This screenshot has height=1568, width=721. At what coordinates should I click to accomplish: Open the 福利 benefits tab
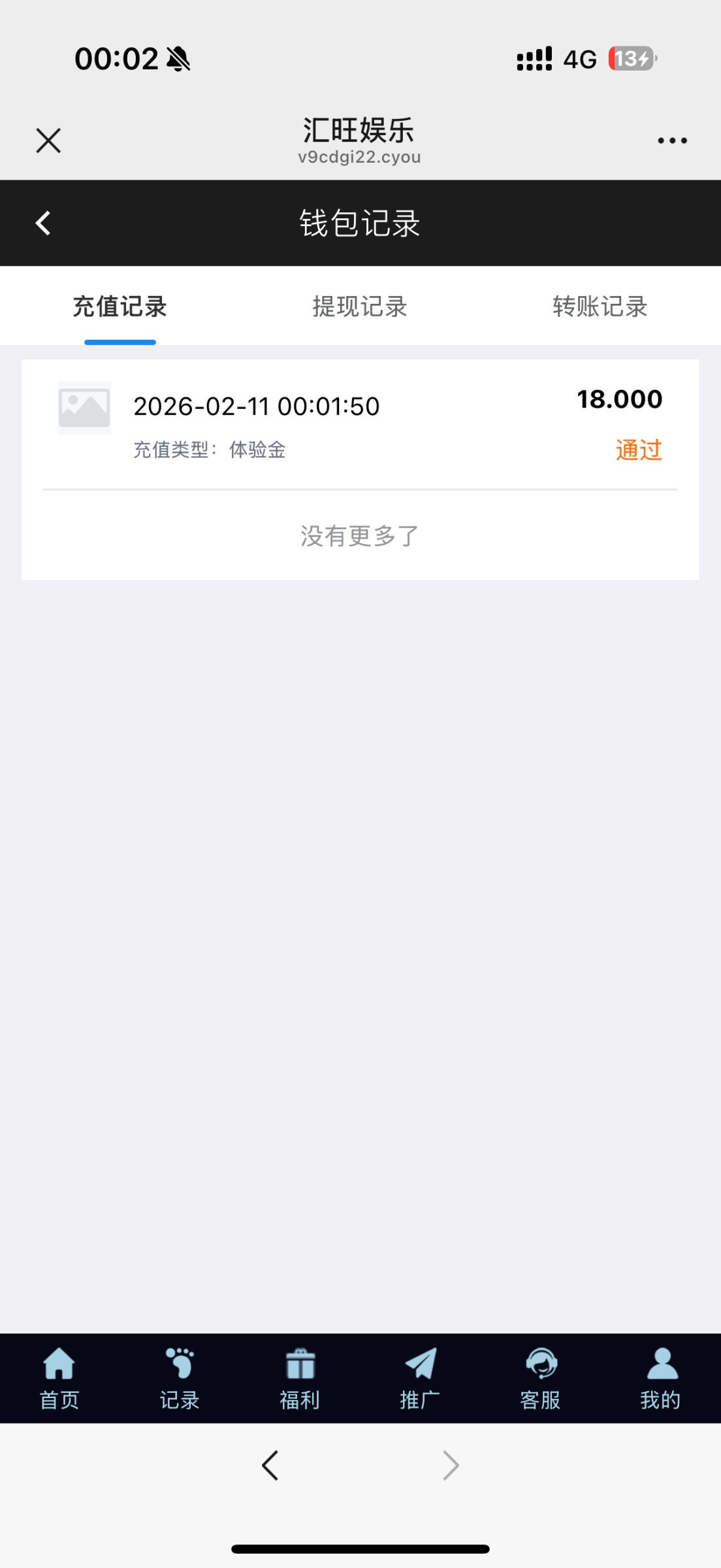tap(300, 1379)
